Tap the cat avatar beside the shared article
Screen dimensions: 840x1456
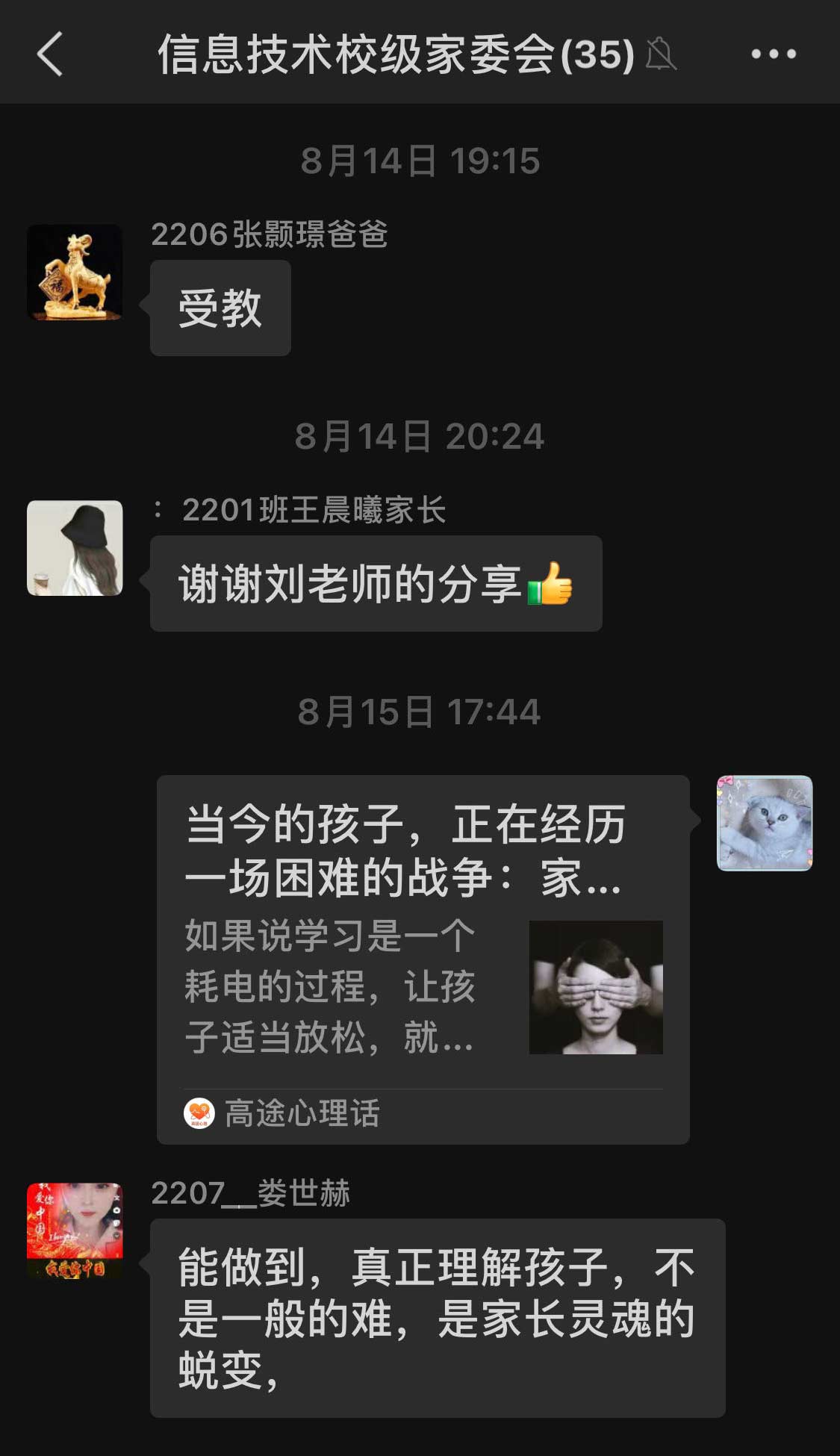(765, 823)
